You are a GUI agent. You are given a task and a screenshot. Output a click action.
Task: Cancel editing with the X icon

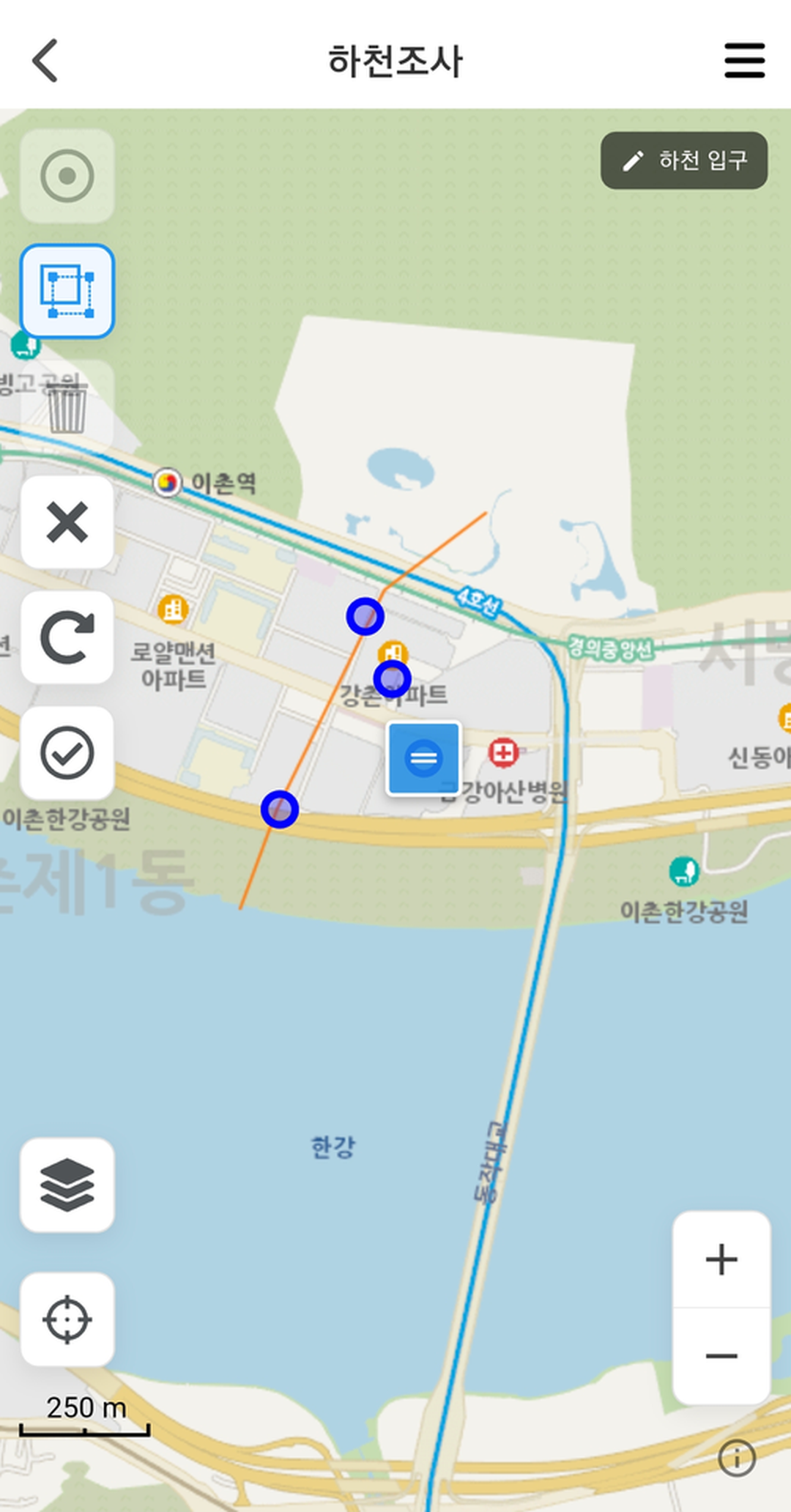pos(67,523)
